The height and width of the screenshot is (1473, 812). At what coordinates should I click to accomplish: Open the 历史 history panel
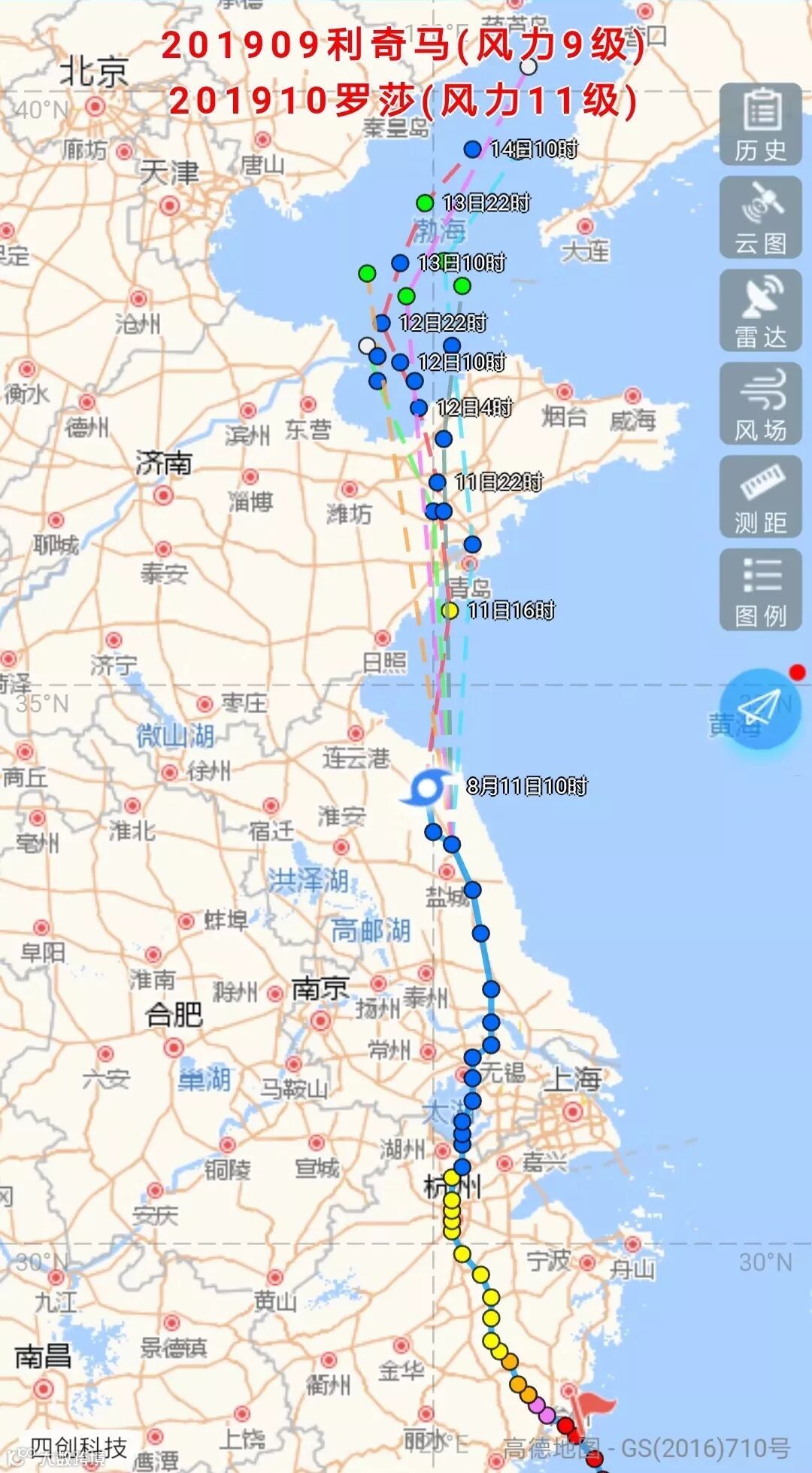point(760,125)
